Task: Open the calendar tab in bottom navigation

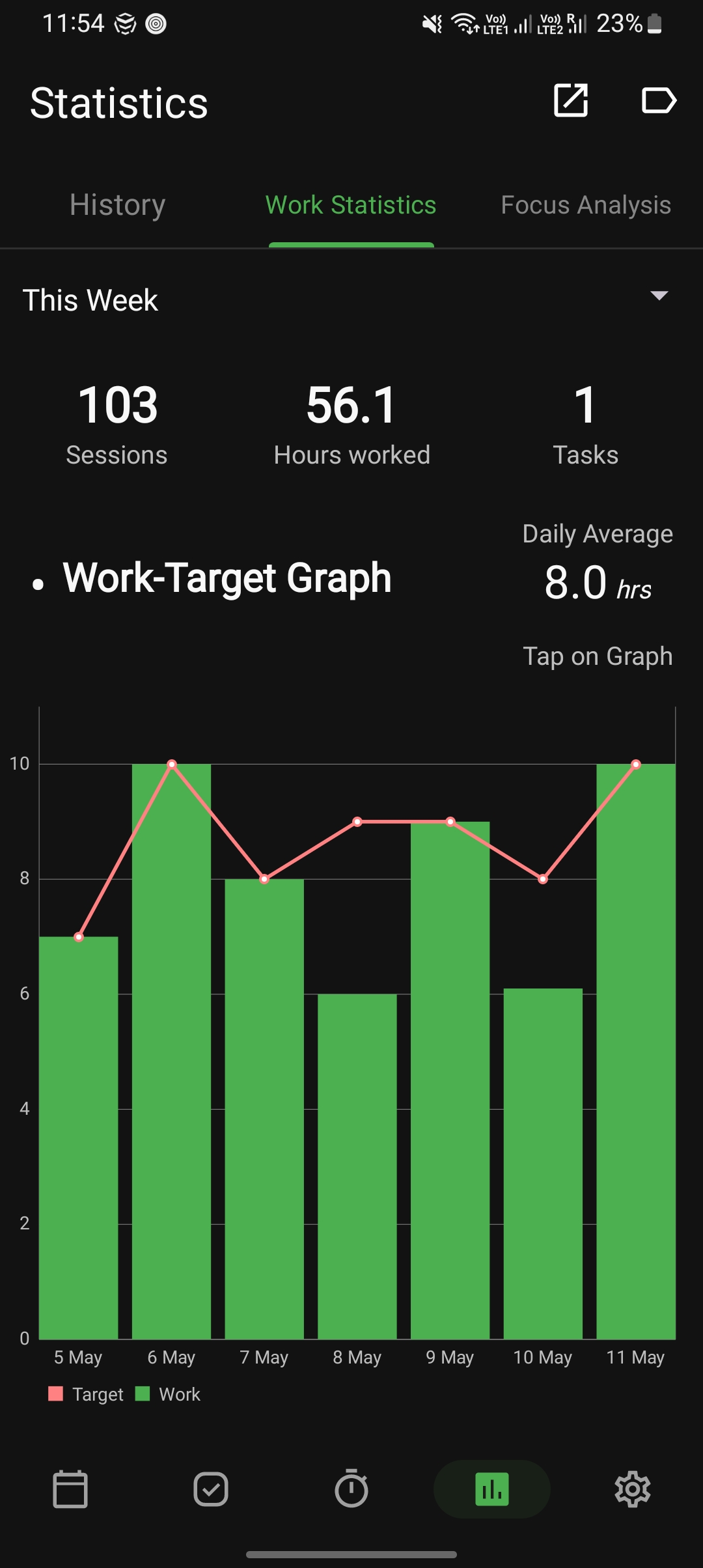Action: pos(70,1489)
